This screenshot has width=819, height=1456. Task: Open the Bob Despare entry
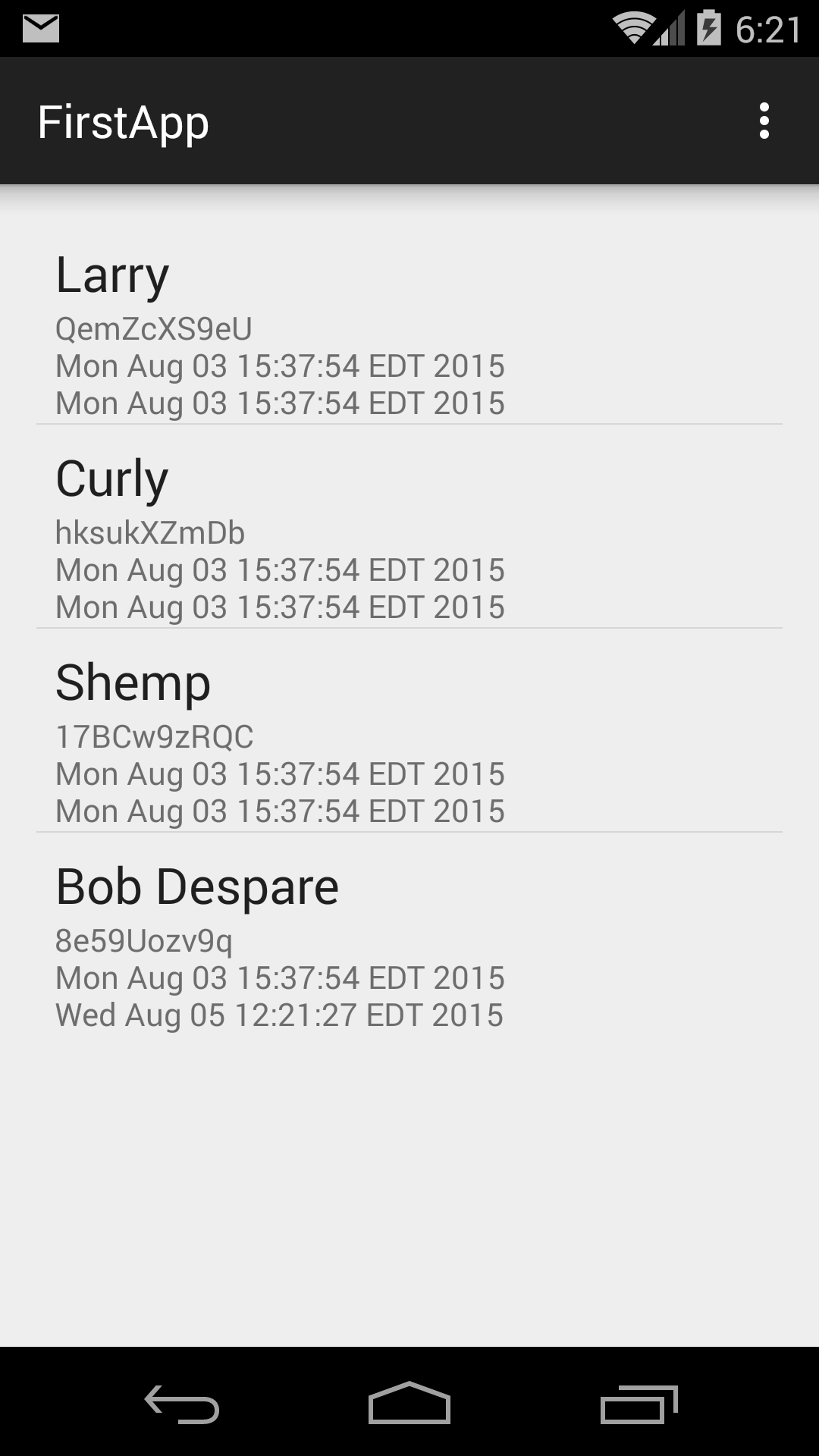pyautogui.click(x=409, y=934)
